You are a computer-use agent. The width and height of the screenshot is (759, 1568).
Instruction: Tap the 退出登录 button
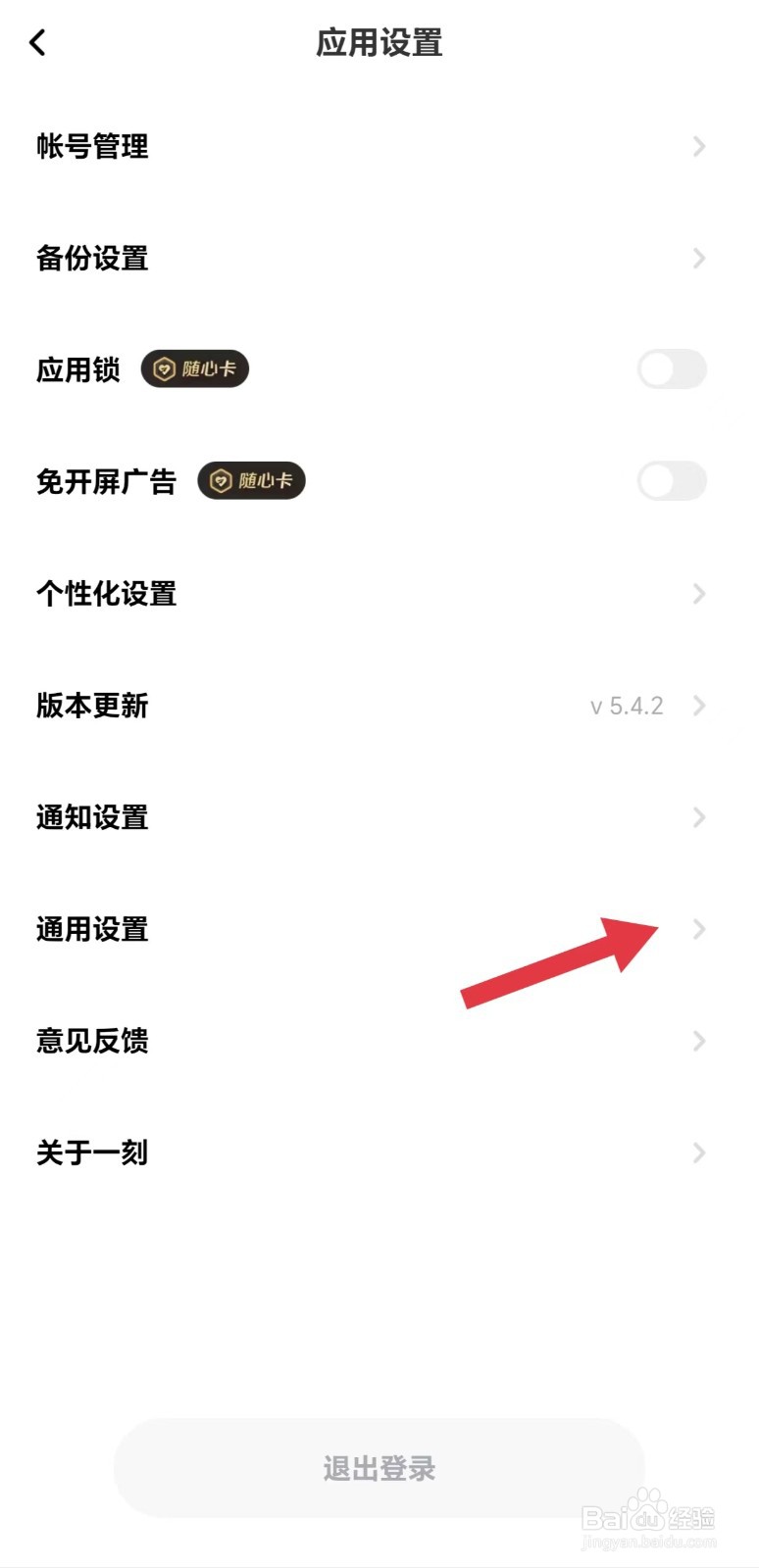click(379, 1468)
